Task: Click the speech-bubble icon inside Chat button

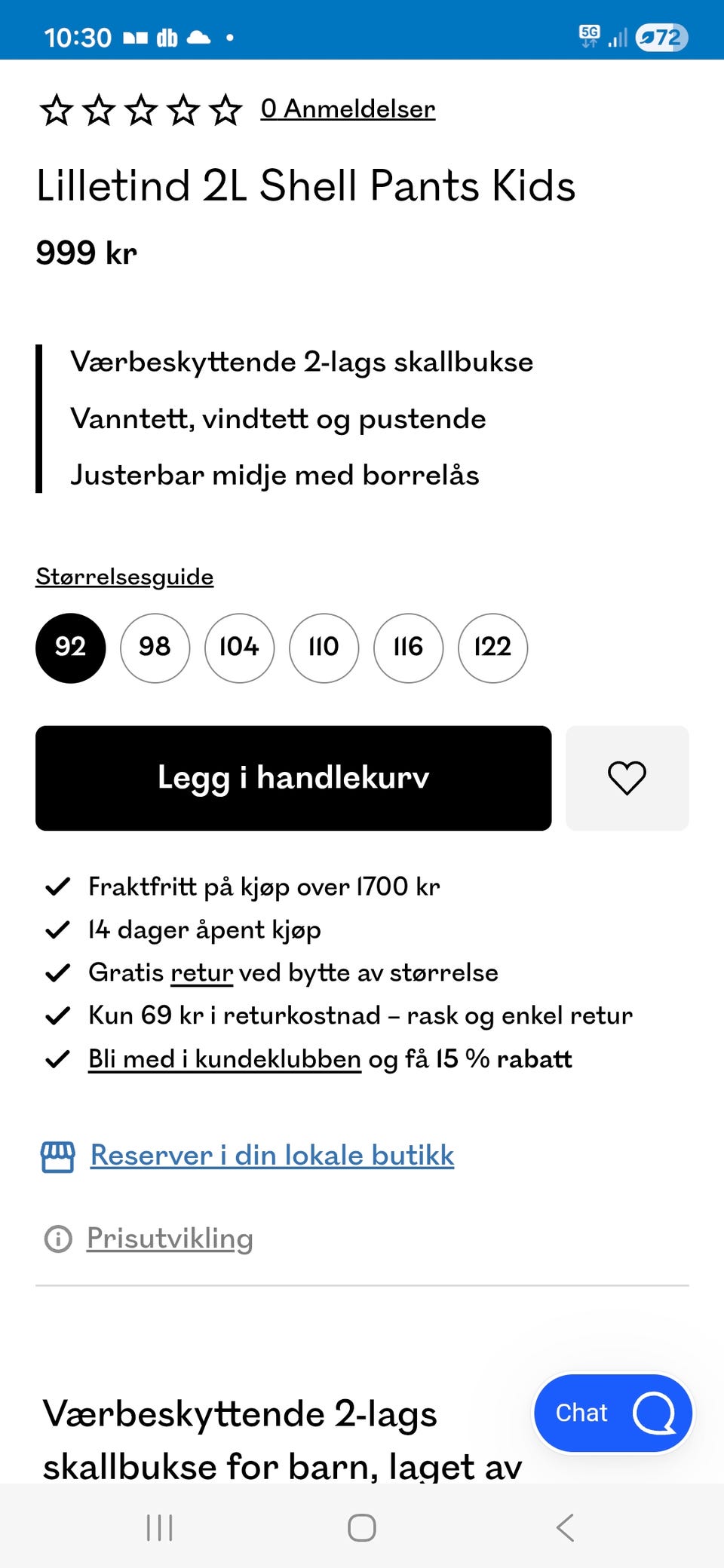Action: [x=653, y=1413]
